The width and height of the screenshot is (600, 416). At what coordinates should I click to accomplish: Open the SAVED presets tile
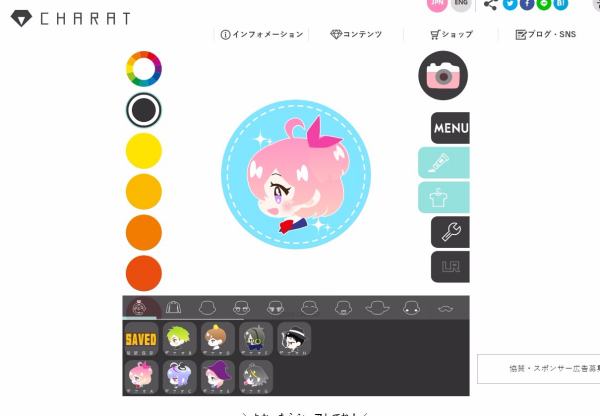pos(141,339)
